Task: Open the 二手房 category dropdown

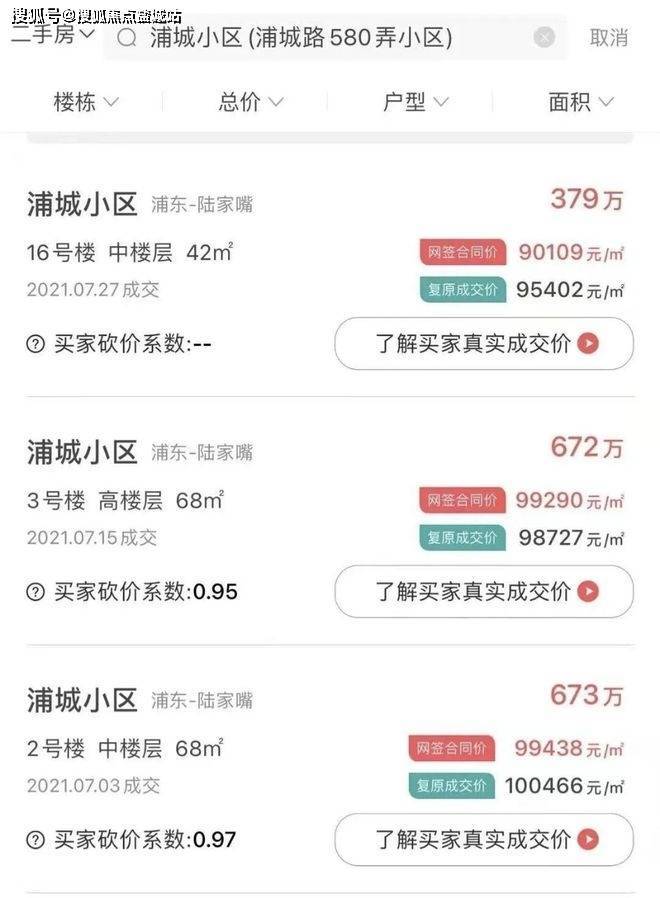Action: (53, 36)
